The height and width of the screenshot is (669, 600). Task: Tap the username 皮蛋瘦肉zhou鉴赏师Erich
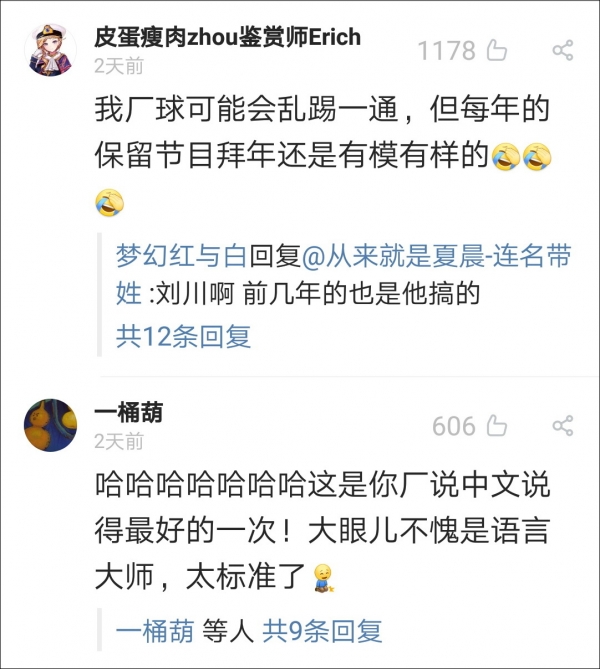227,37
